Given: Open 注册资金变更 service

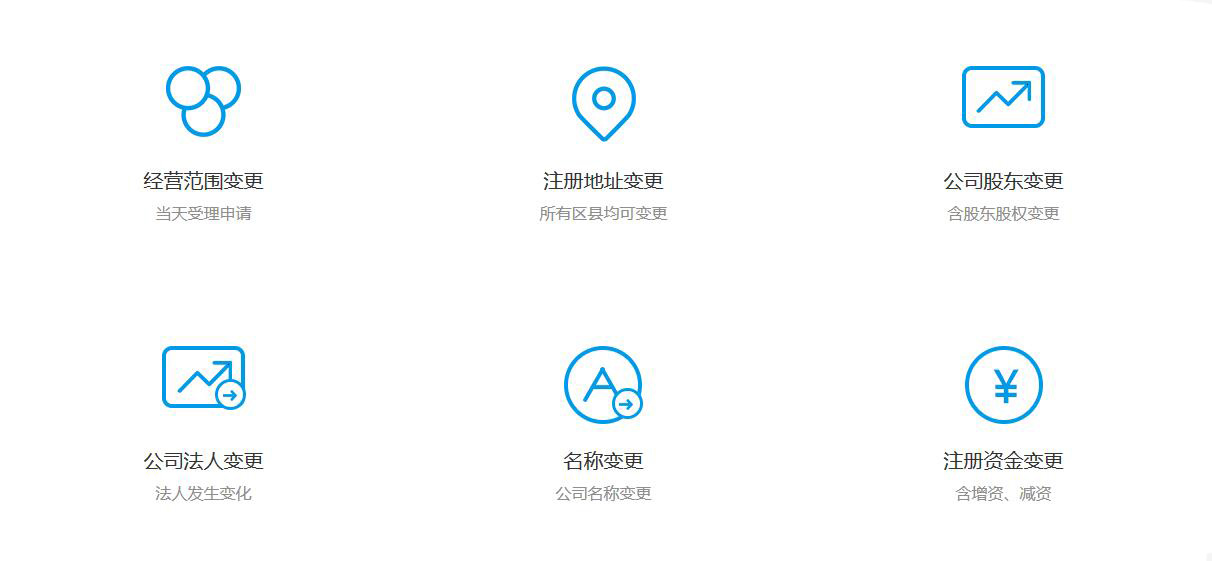Looking at the screenshot, I should (x=1003, y=461).
